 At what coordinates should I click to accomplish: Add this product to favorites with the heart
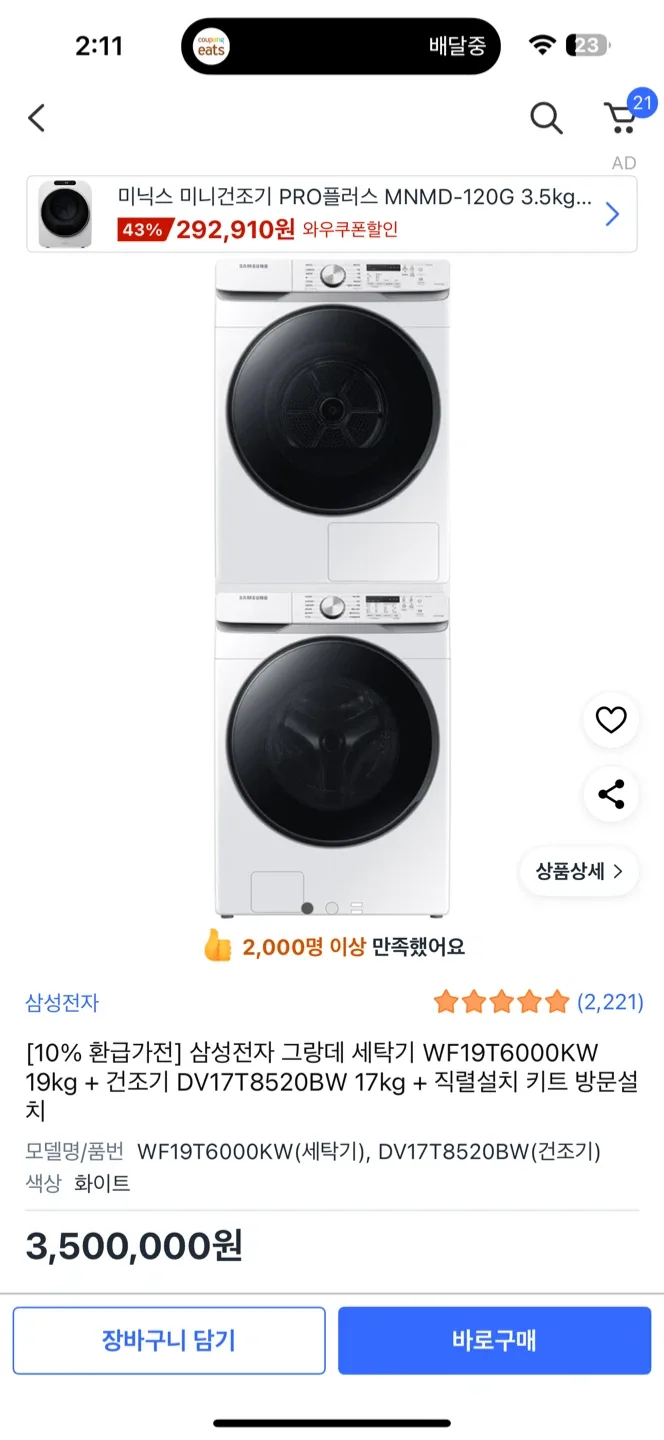coord(611,720)
